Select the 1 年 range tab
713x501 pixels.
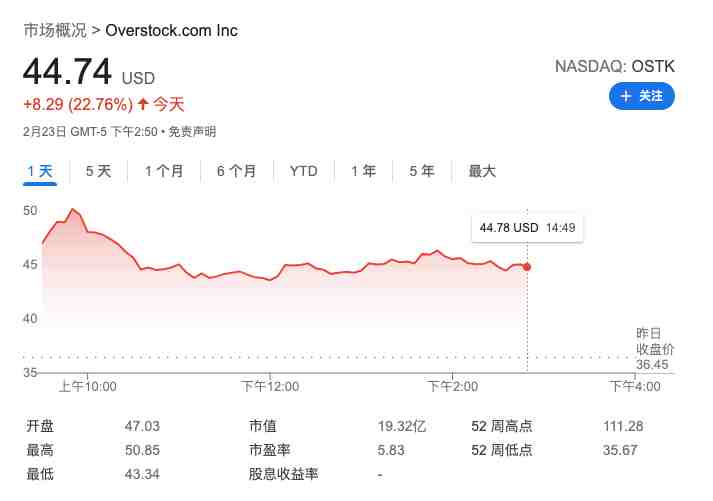[x=363, y=171]
